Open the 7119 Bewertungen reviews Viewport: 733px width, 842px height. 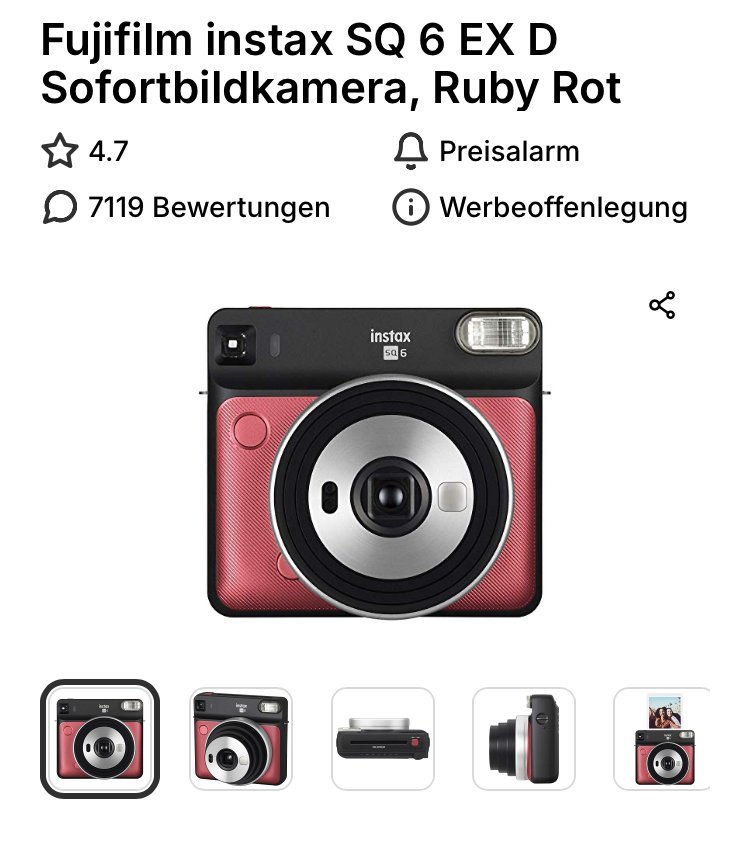click(x=187, y=208)
